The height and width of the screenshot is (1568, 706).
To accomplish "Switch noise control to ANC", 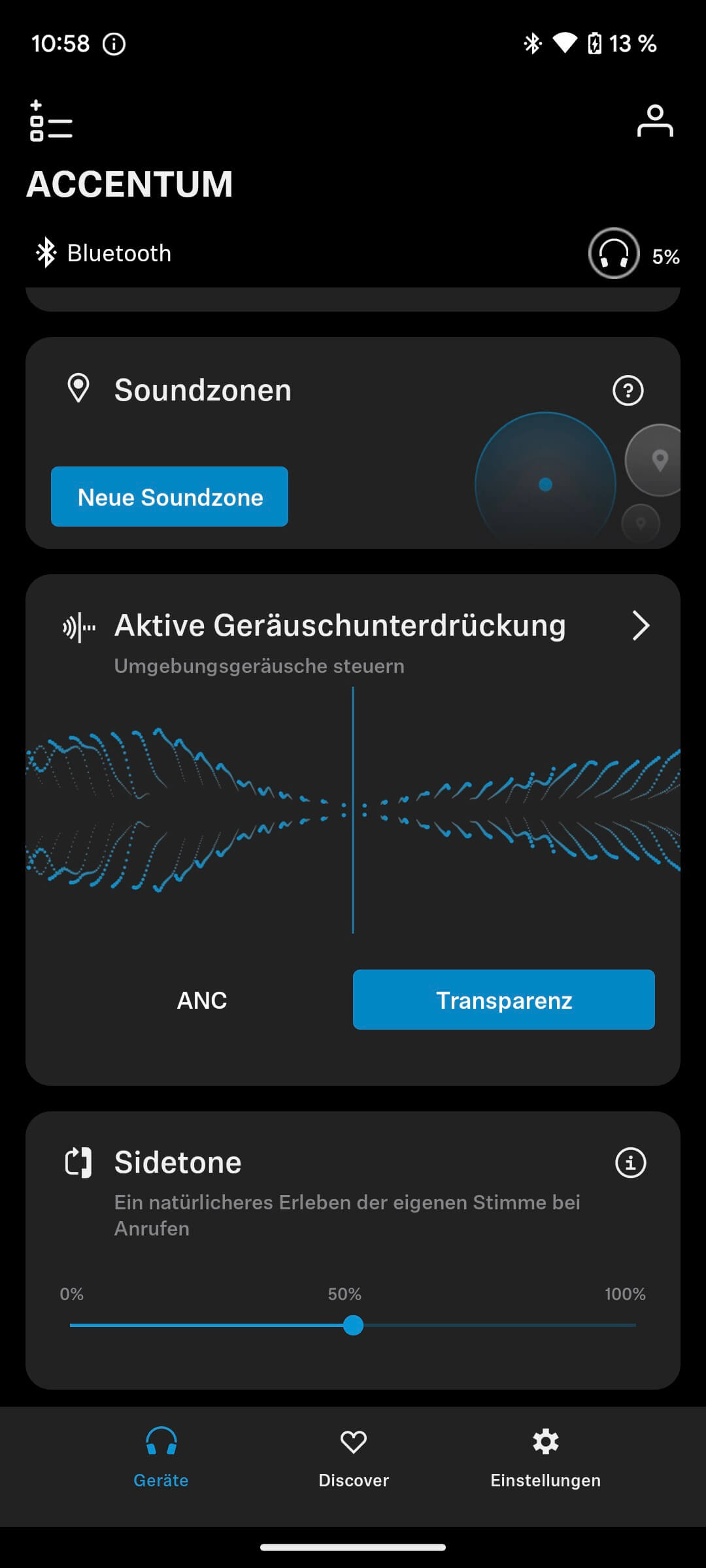I will click(202, 1000).
